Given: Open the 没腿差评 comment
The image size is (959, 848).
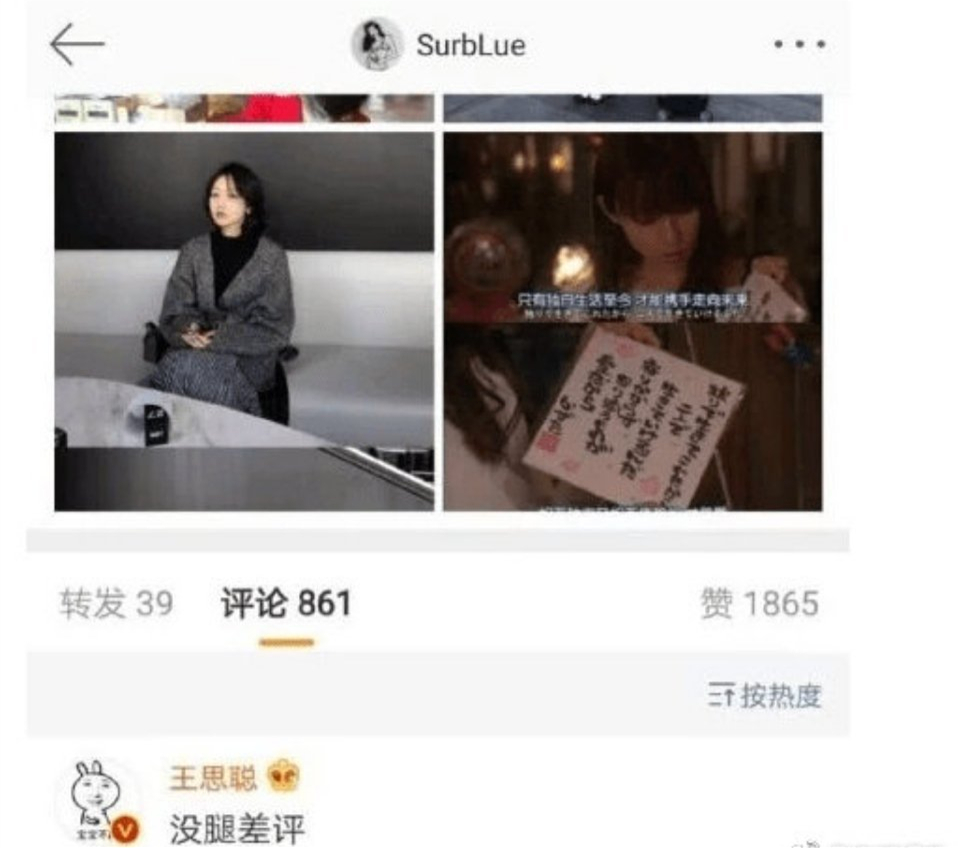Looking at the screenshot, I should 237,829.
